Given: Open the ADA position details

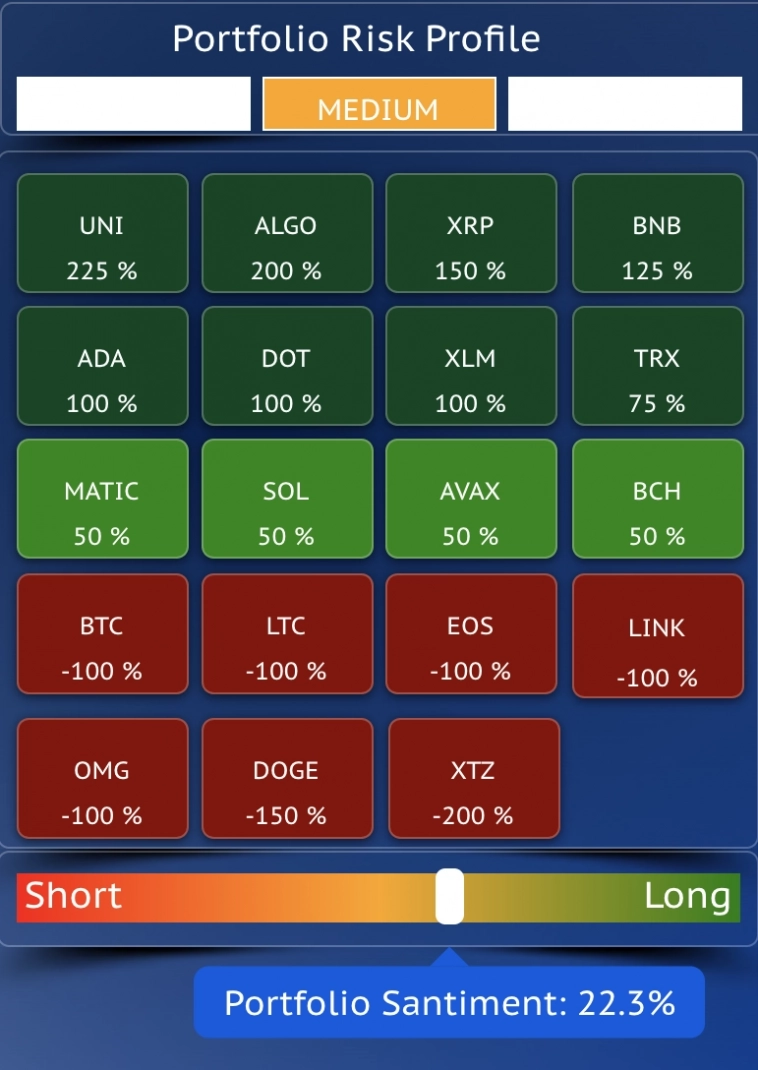Looking at the screenshot, I should tap(101, 365).
